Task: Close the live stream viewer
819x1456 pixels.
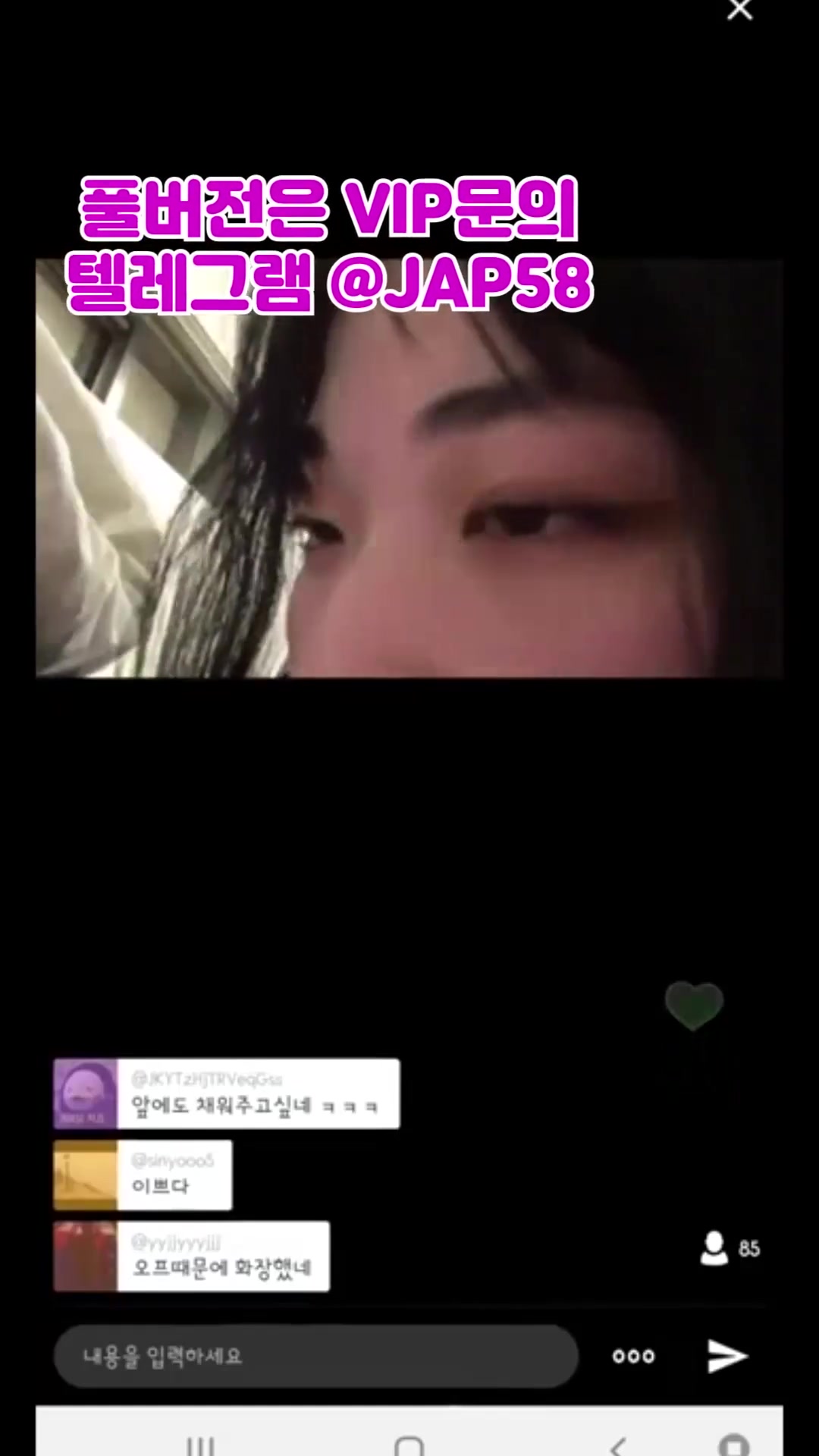Action: click(x=739, y=10)
